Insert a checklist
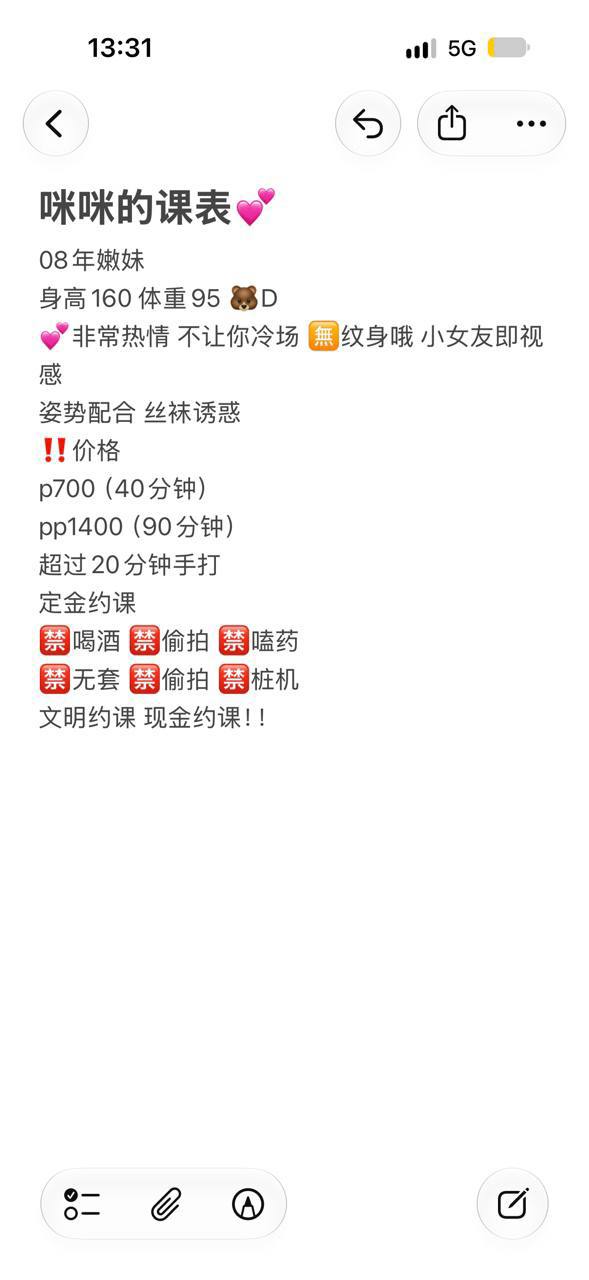The image size is (589, 1280). pos(82,1204)
